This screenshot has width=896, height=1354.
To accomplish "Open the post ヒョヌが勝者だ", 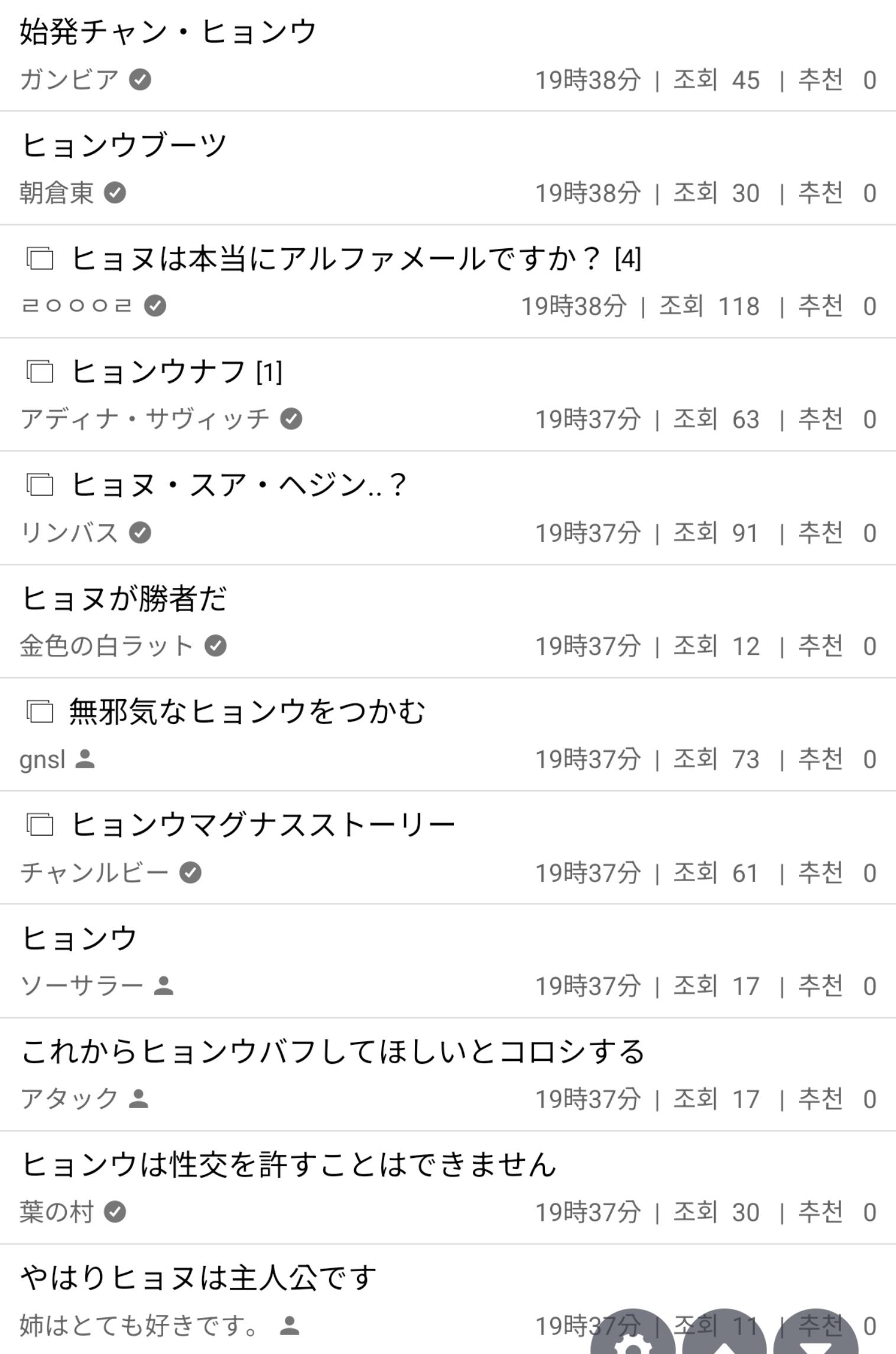I will click(x=124, y=599).
